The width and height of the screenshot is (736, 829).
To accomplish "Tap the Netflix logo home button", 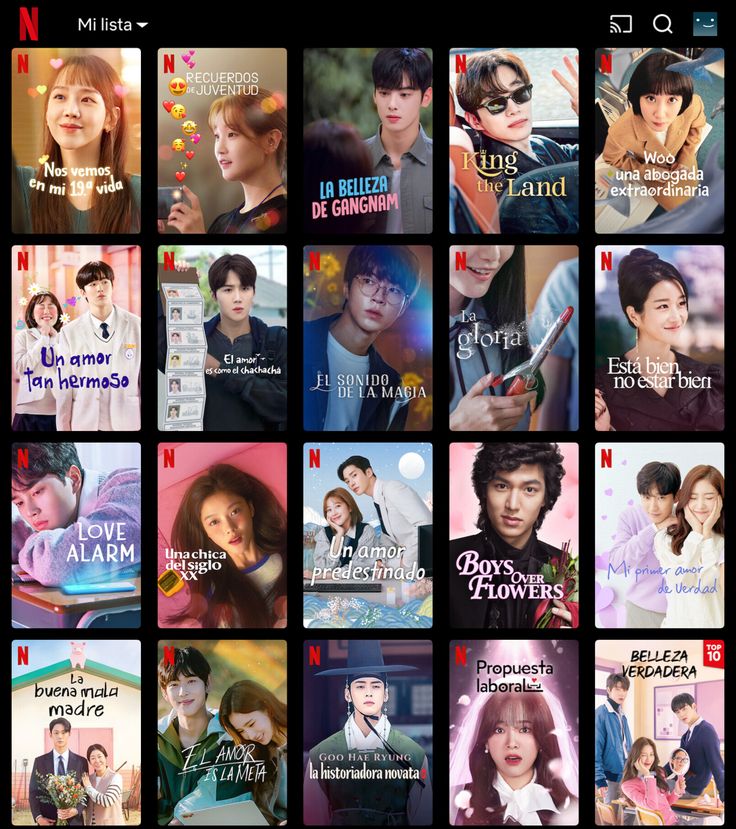I will click(28, 24).
